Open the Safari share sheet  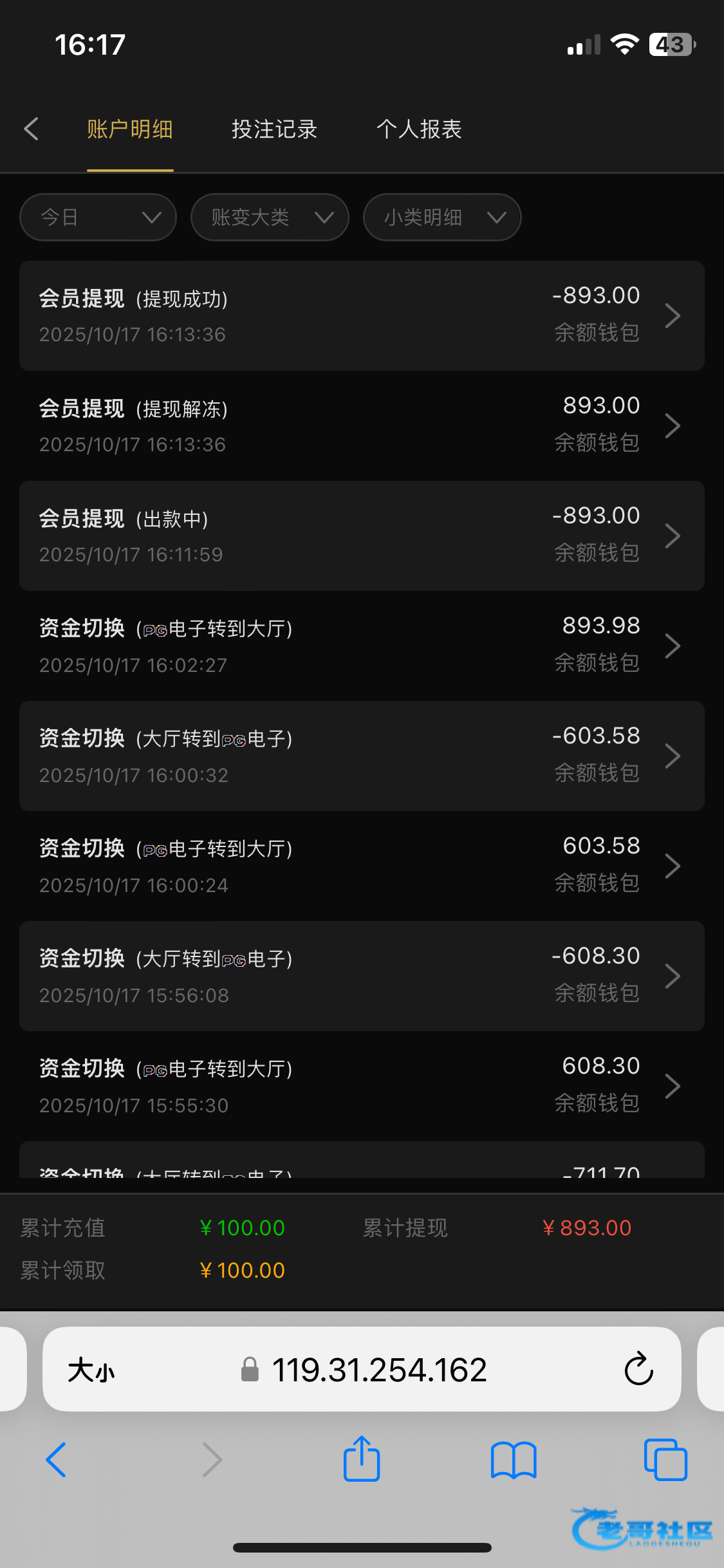click(362, 1459)
